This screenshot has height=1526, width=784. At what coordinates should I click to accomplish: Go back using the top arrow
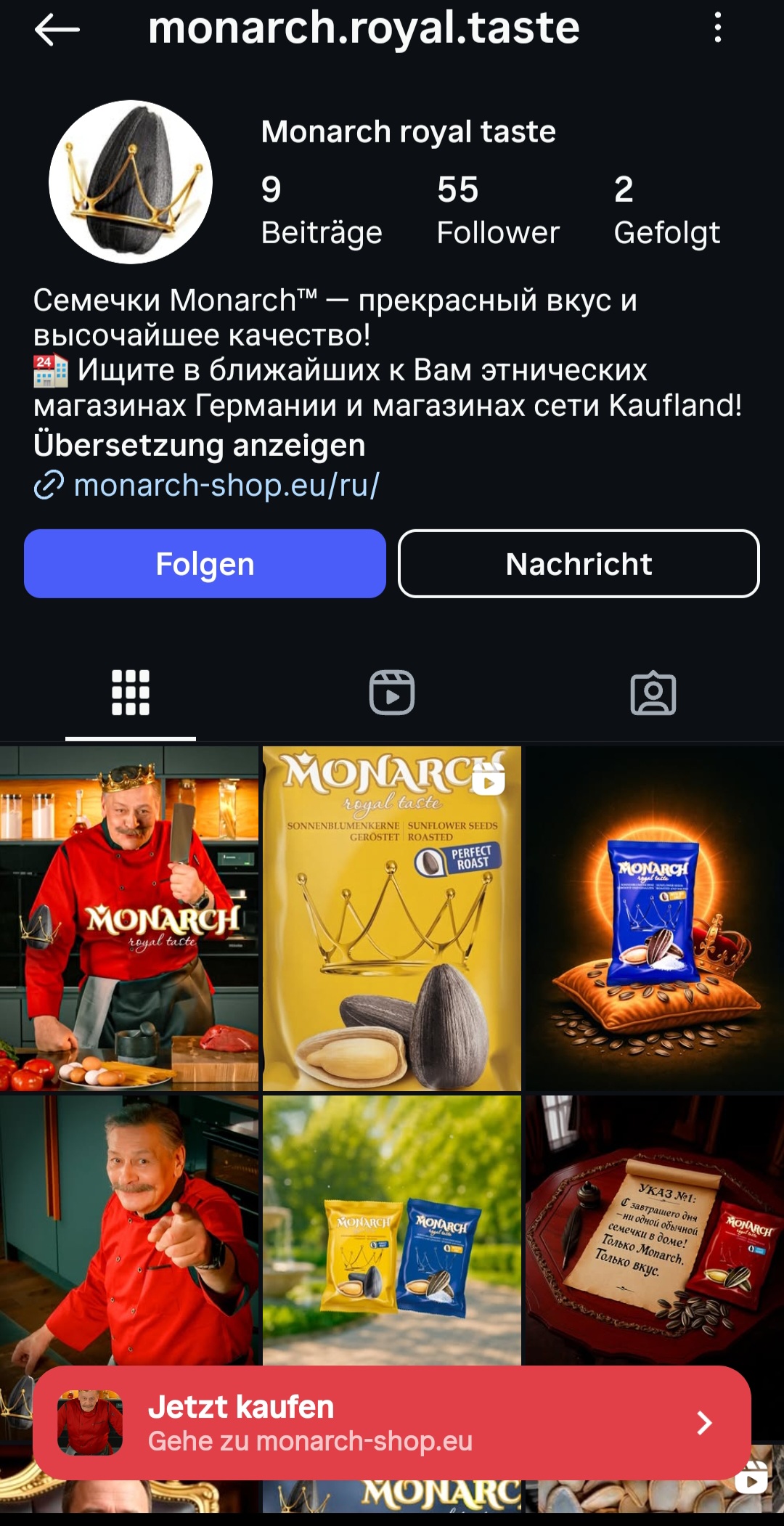click(57, 29)
